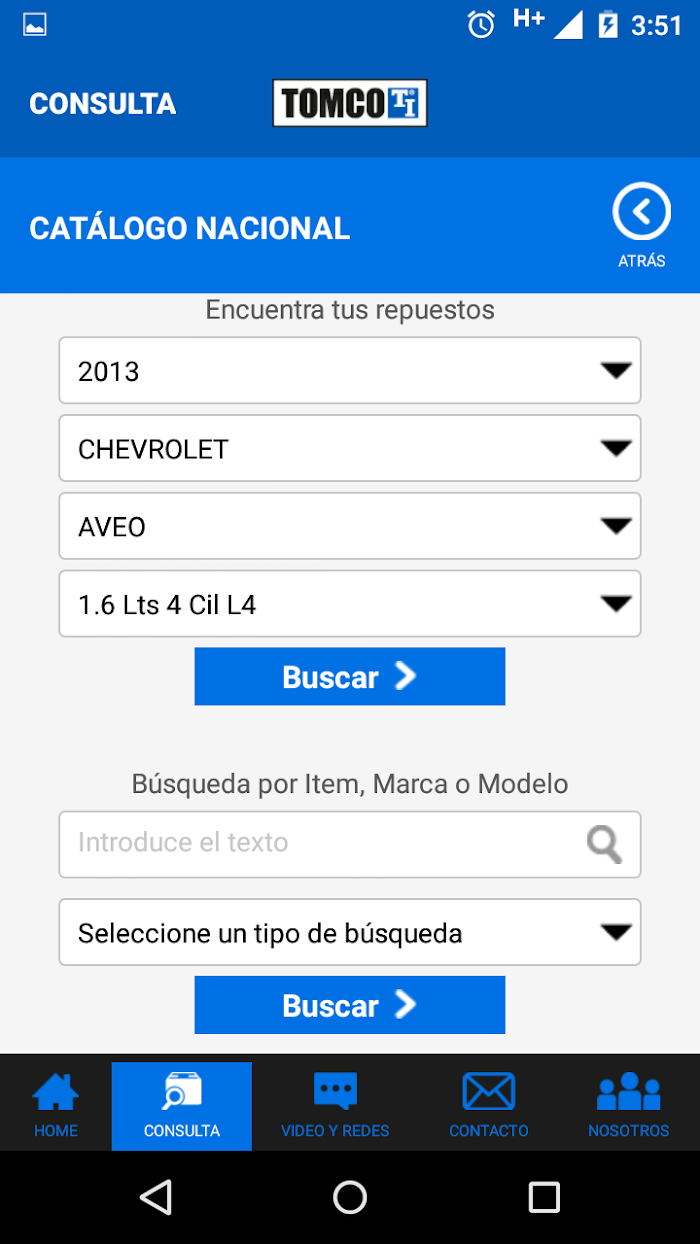Go to the Contacto tab

489,1105
